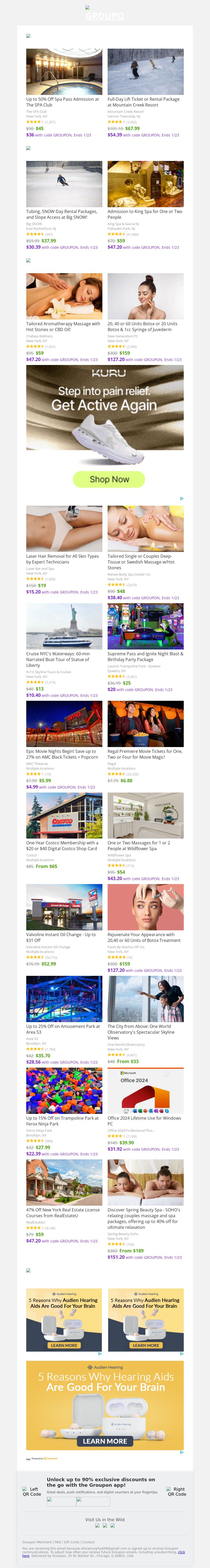View Tailored Aromatherapy Massage offer
The image size is (210, 1568).
click(x=63, y=326)
